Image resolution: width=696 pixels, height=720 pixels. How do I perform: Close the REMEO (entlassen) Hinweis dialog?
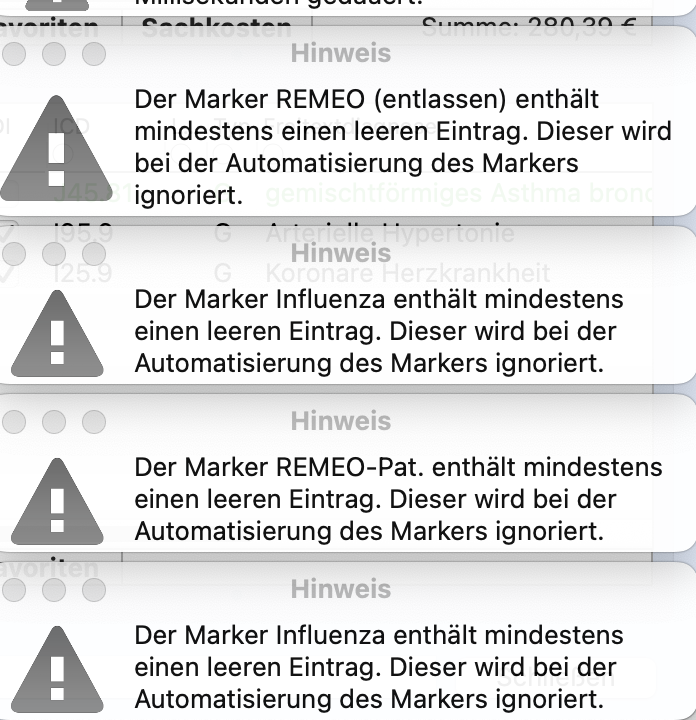[x=14, y=54]
